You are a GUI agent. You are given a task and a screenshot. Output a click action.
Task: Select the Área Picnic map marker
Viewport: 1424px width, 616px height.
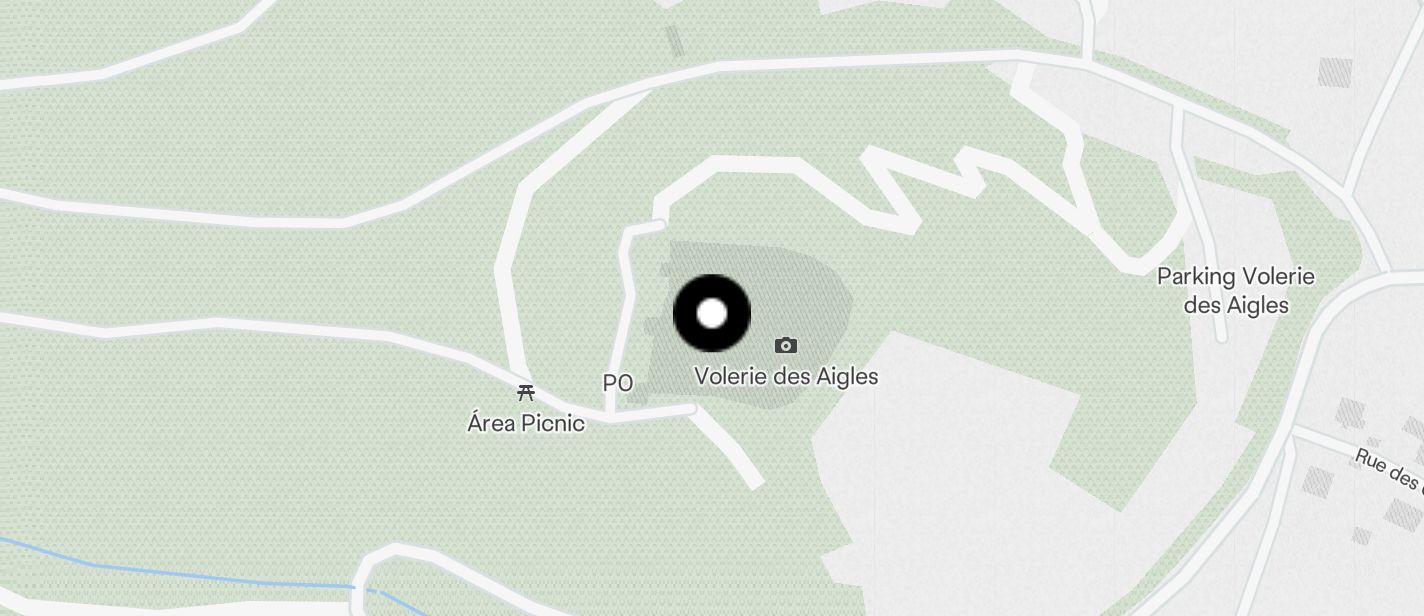click(524, 392)
